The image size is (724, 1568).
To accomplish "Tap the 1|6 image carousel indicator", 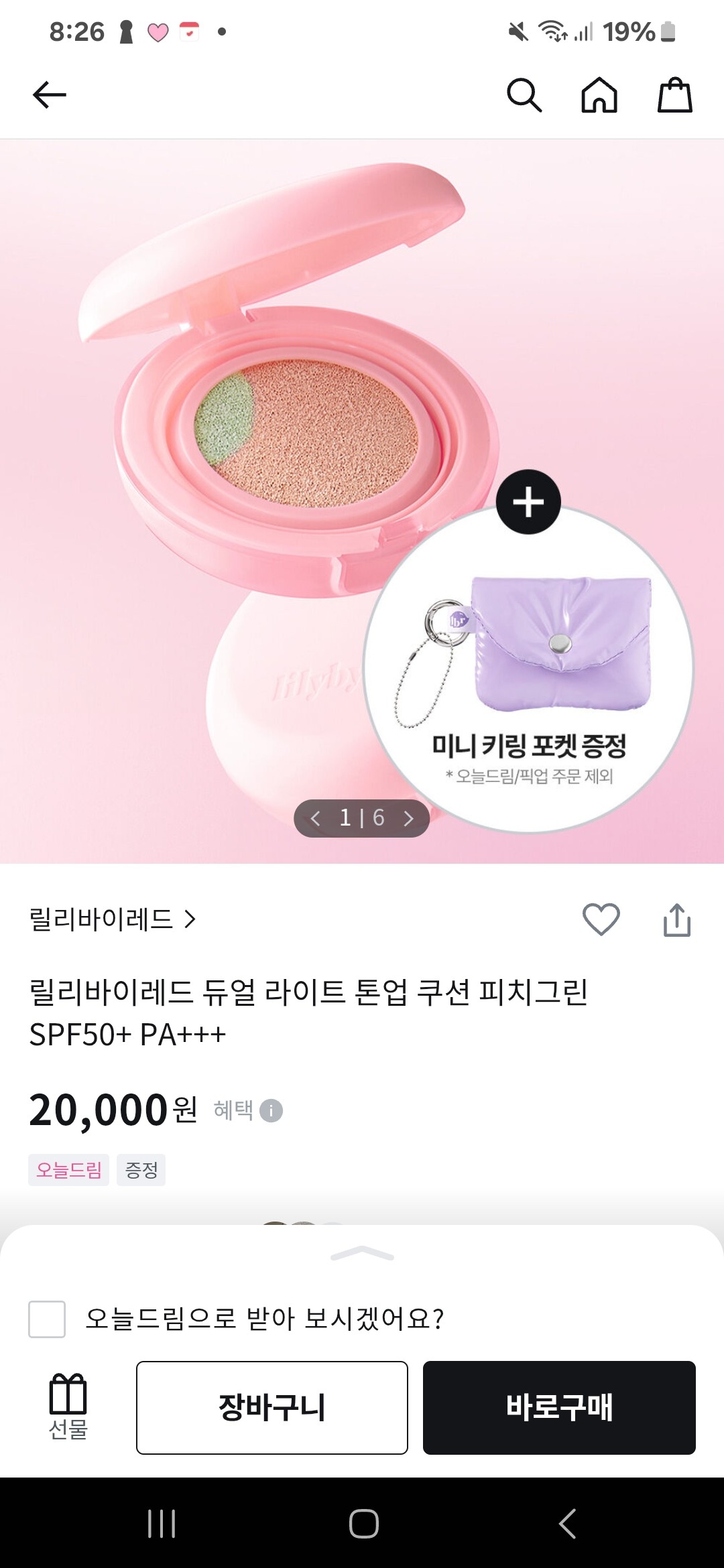I will tap(362, 818).
